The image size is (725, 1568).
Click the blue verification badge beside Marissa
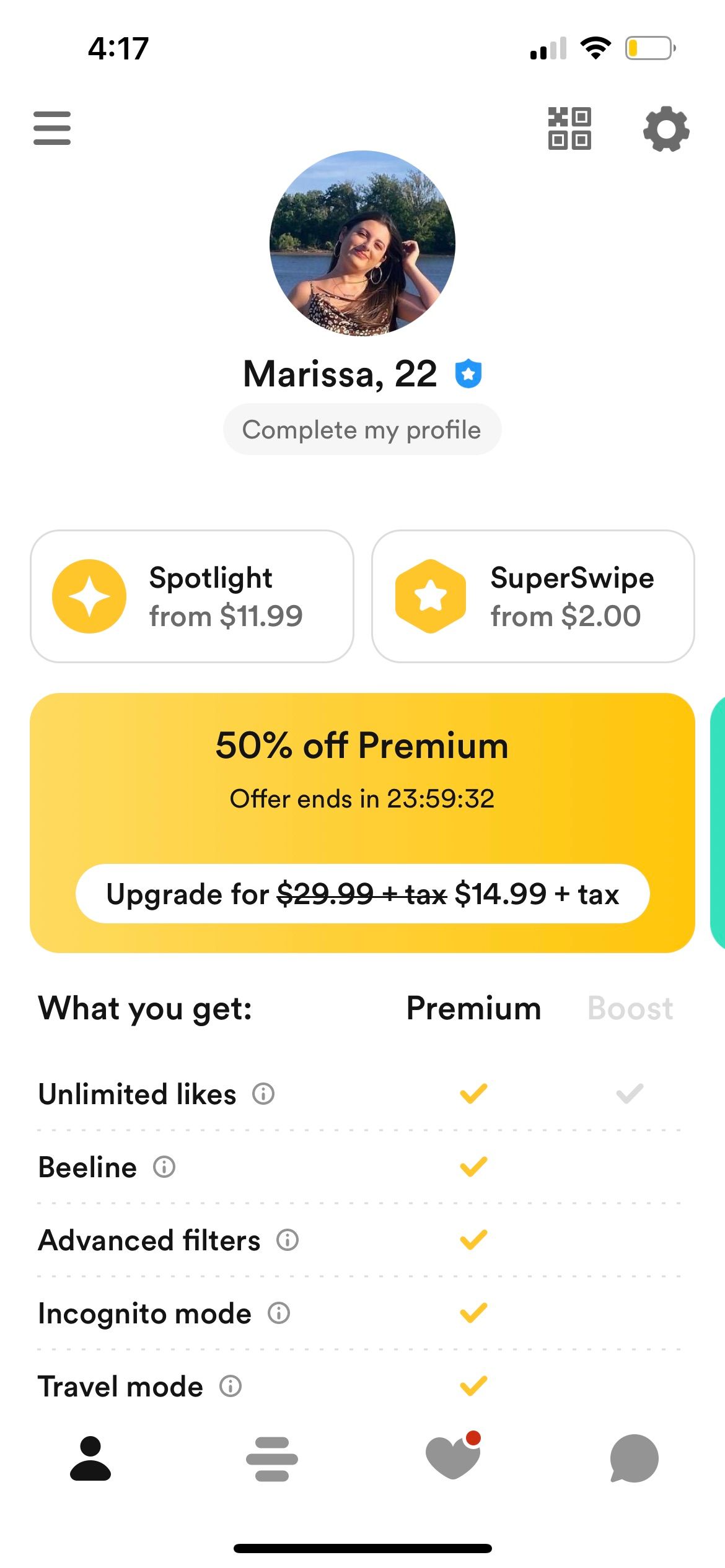point(469,373)
